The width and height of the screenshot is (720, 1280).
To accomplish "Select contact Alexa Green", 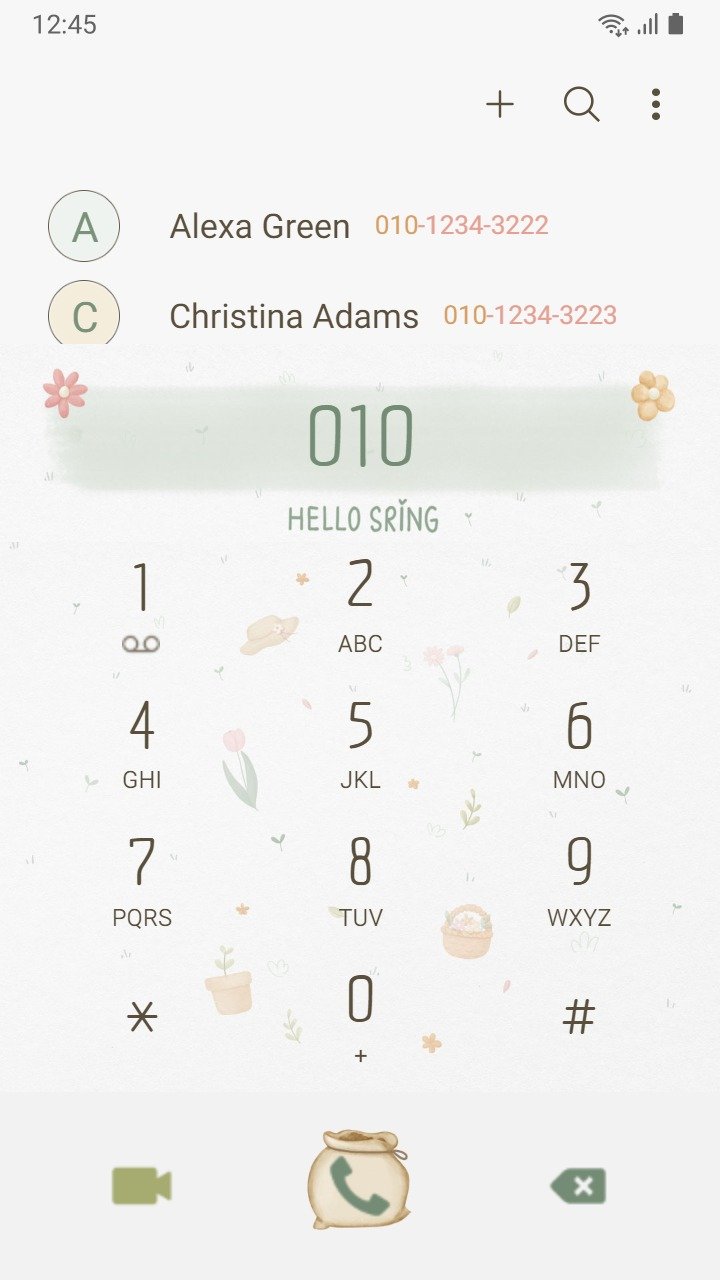I will (x=360, y=226).
